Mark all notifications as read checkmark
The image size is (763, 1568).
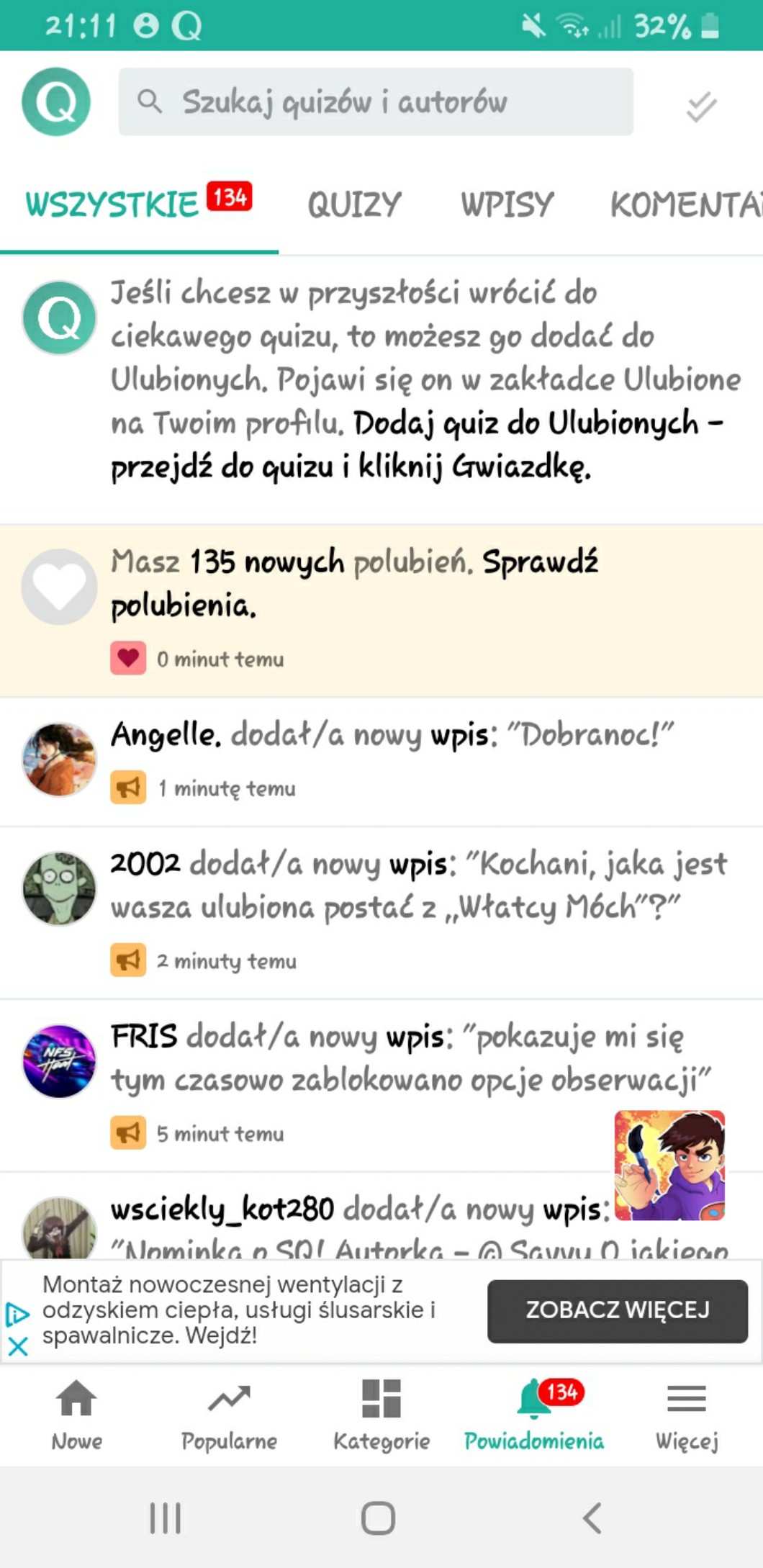point(700,107)
